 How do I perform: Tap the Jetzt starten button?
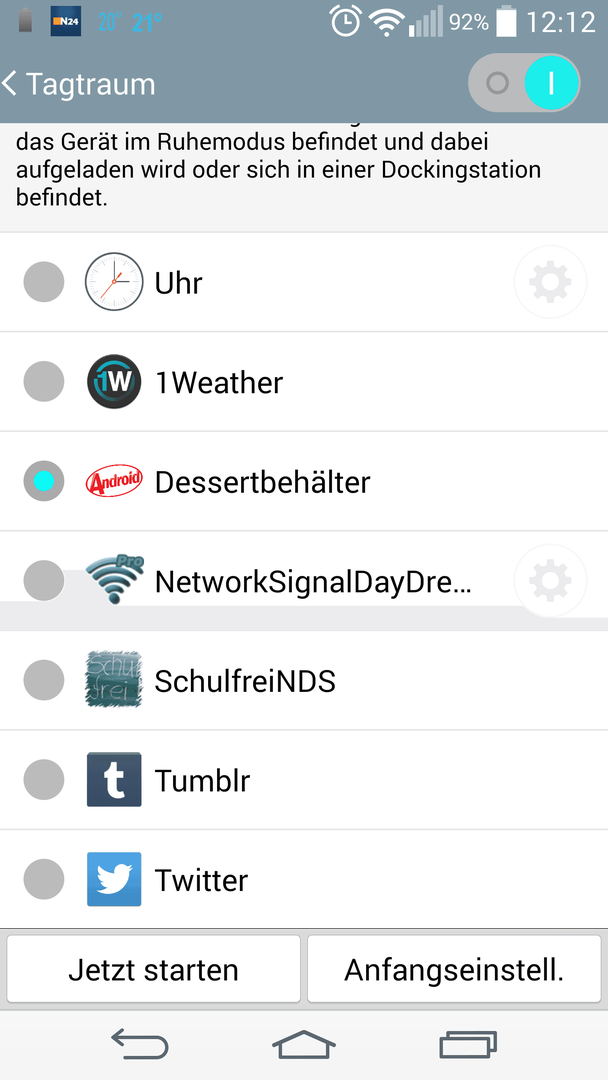coord(154,969)
